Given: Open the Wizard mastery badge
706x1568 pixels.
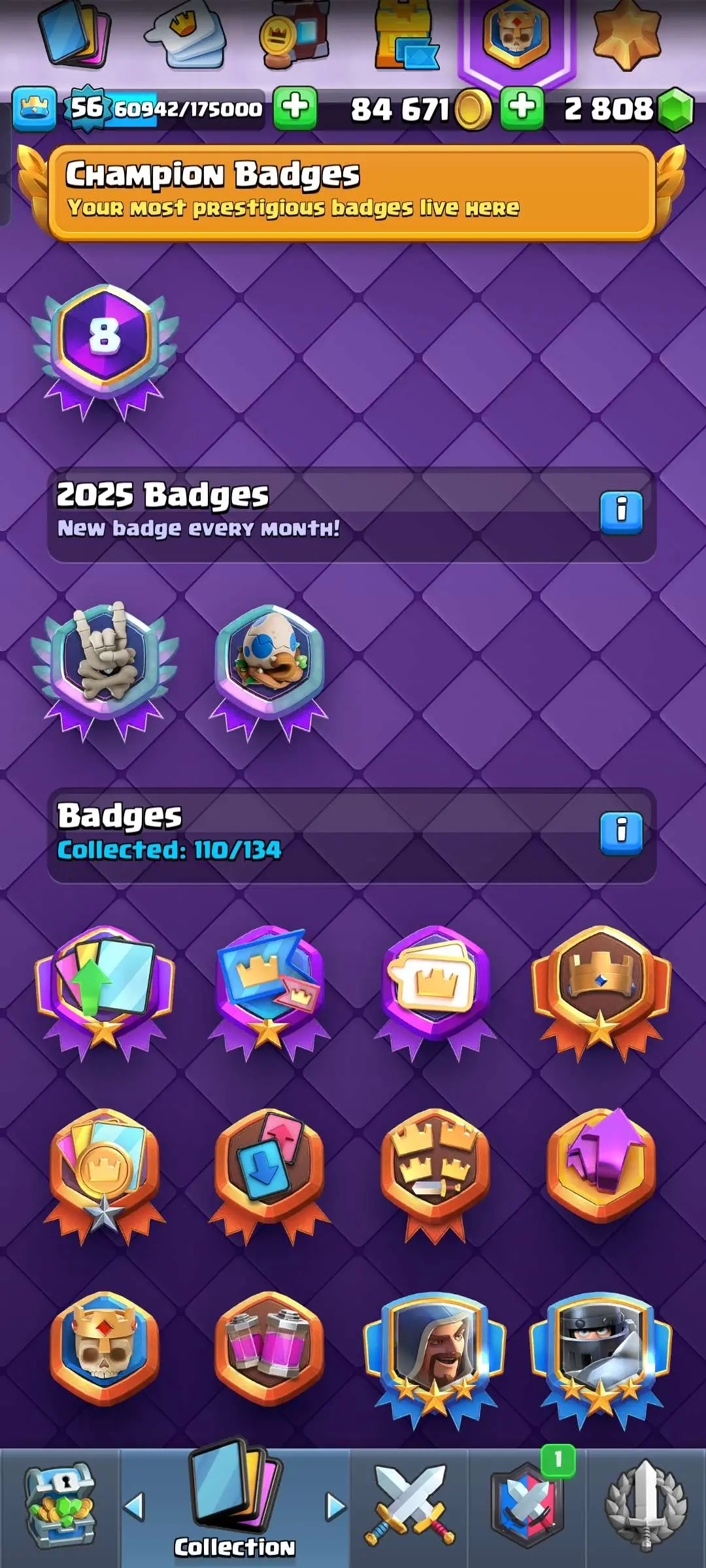Looking at the screenshot, I should 434,1349.
